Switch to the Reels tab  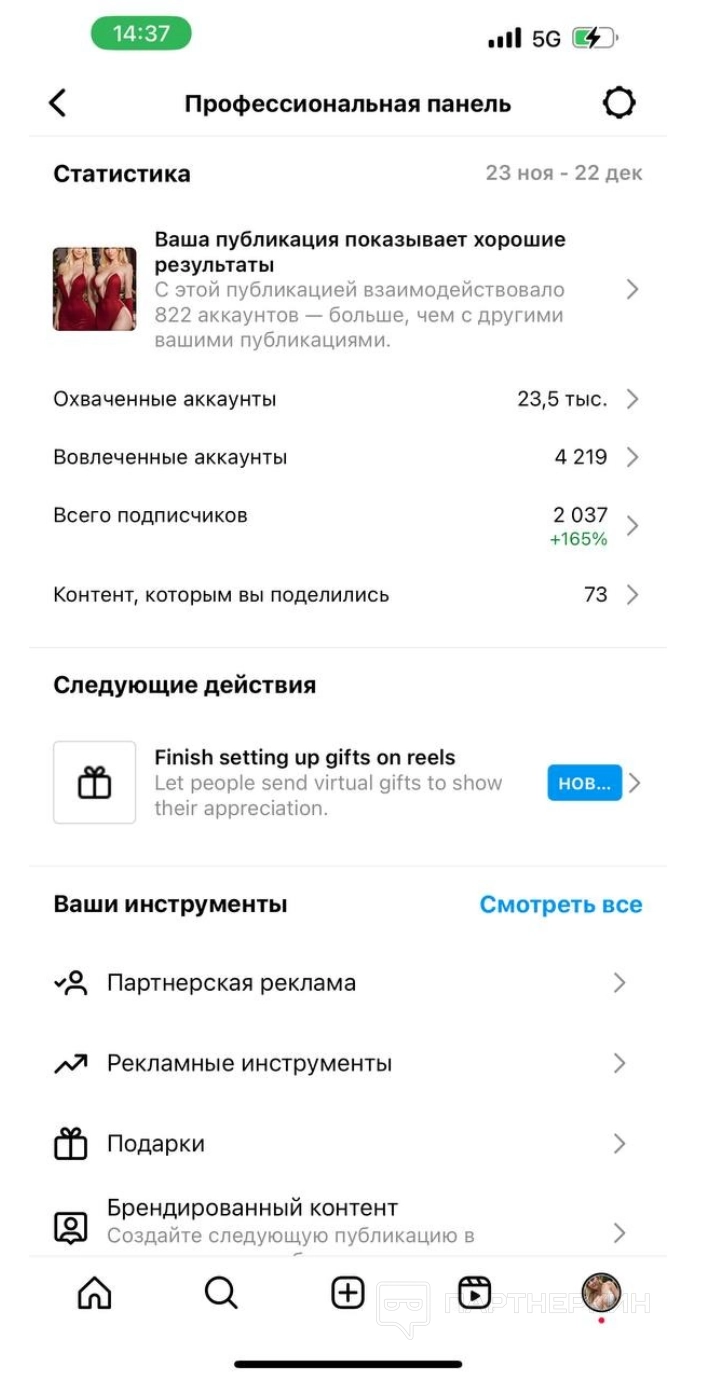click(x=474, y=1294)
